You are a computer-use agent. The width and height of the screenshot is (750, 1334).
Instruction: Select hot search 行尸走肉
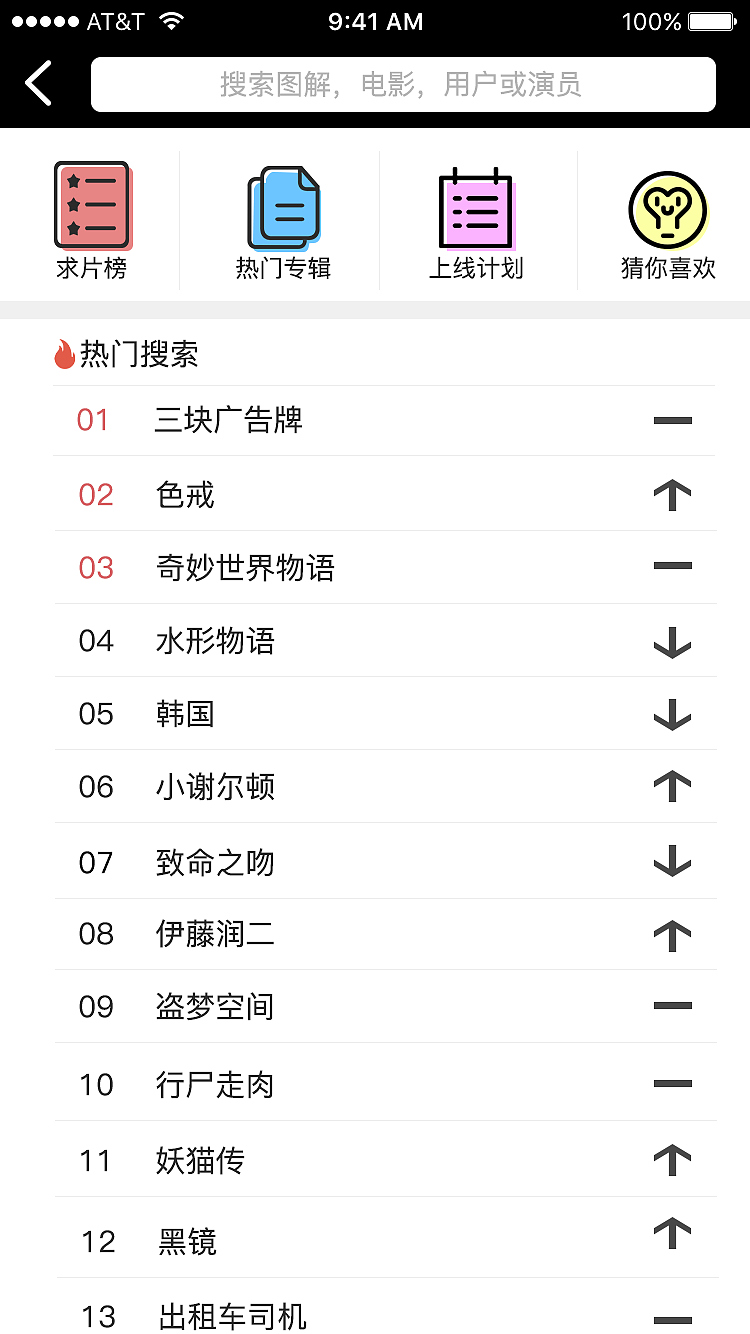pos(385,1082)
